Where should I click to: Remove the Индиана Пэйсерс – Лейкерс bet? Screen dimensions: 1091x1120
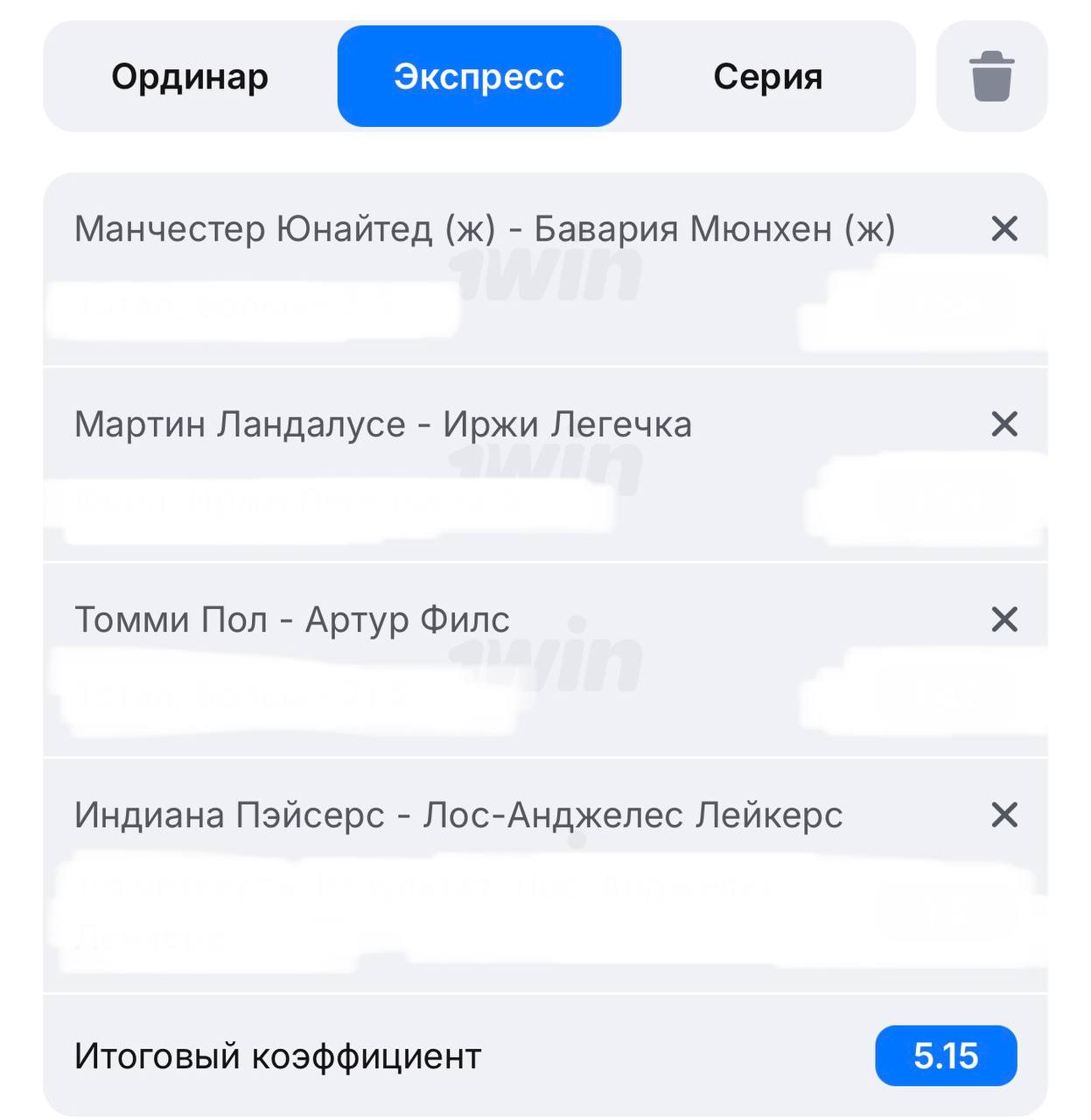click(x=1004, y=815)
